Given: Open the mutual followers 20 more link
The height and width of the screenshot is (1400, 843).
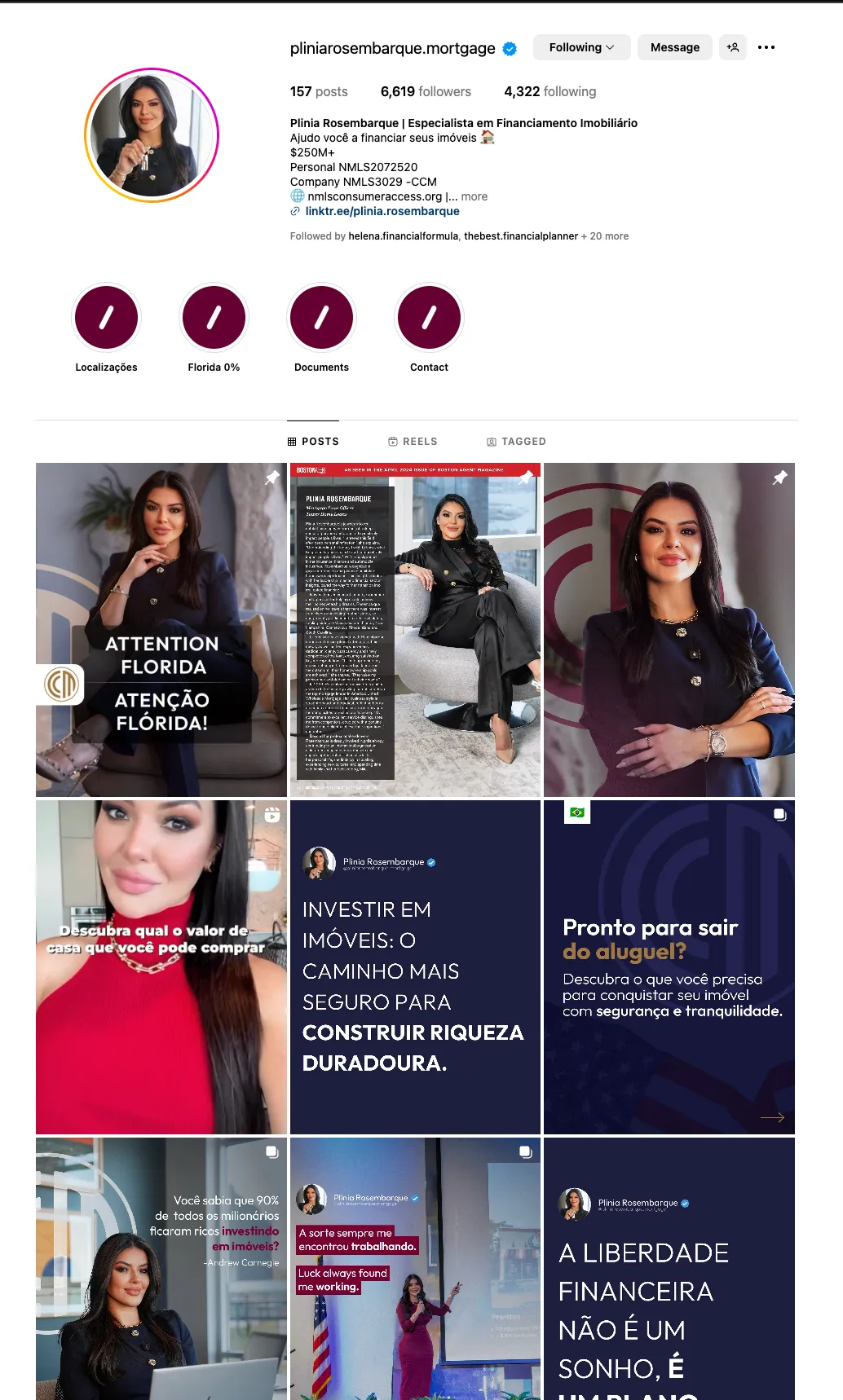Looking at the screenshot, I should [x=604, y=236].
